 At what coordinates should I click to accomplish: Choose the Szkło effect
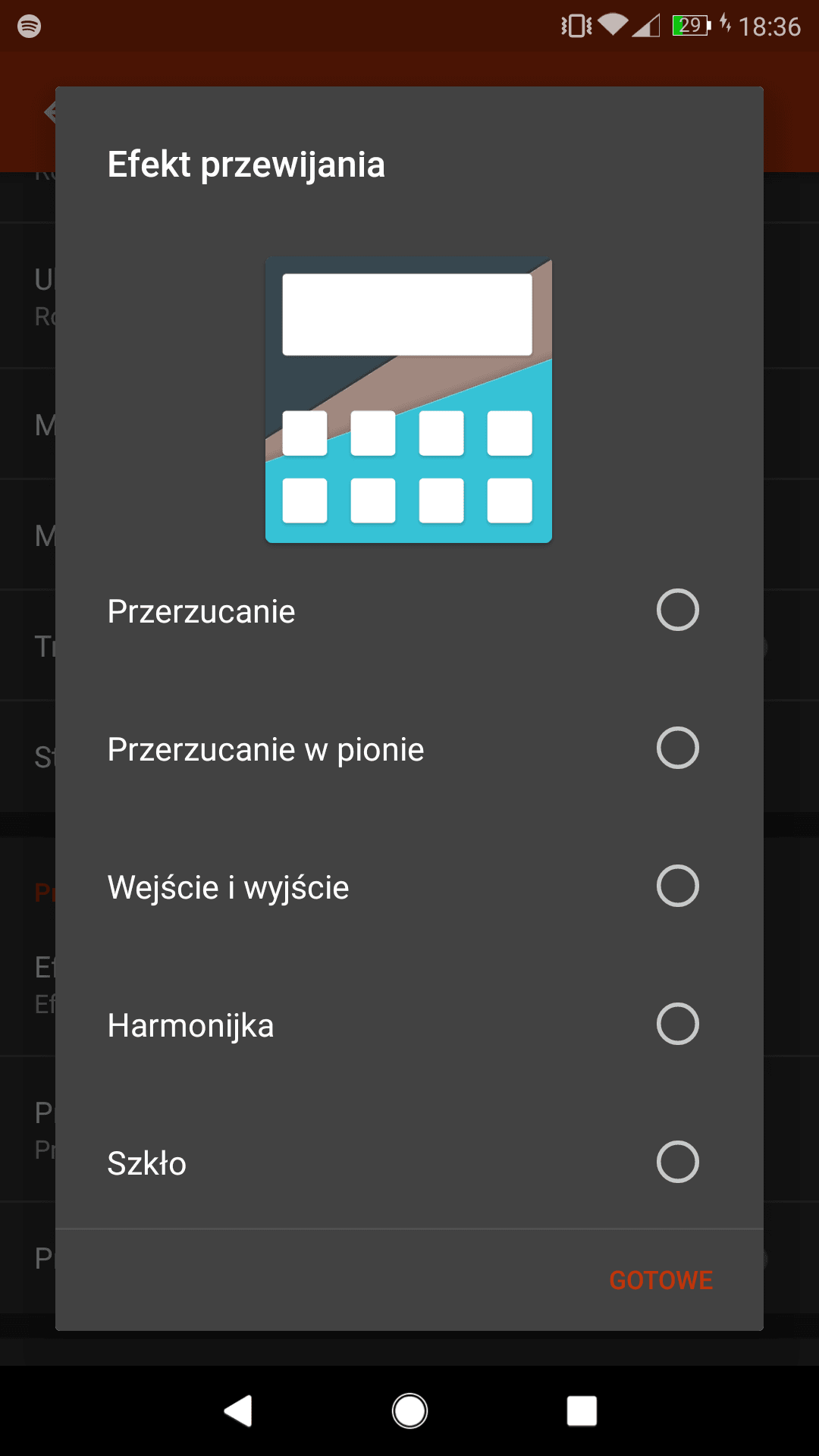click(409, 1163)
